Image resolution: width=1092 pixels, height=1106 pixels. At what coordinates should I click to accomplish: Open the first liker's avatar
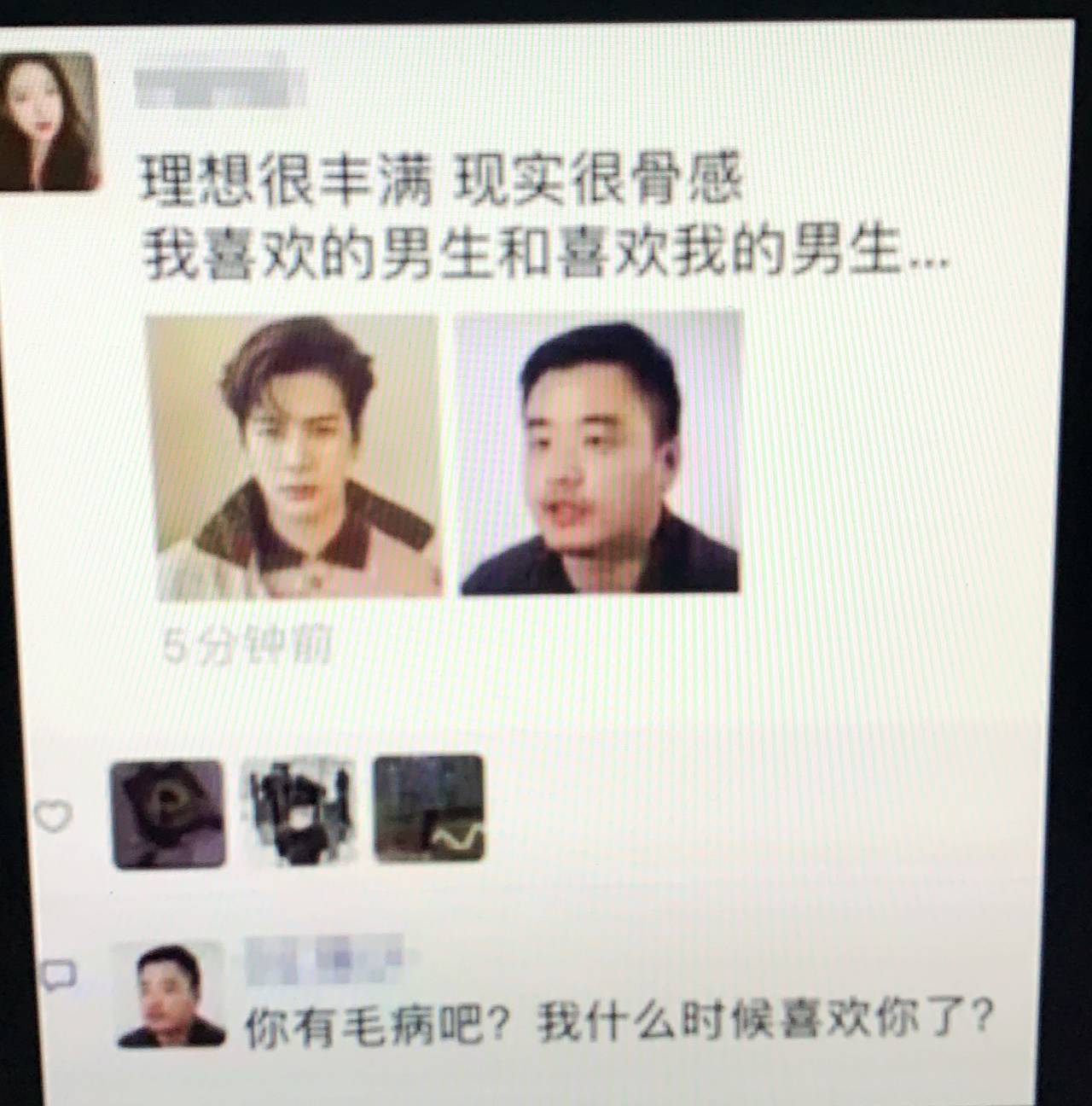pyautogui.click(x=168, y=814)
